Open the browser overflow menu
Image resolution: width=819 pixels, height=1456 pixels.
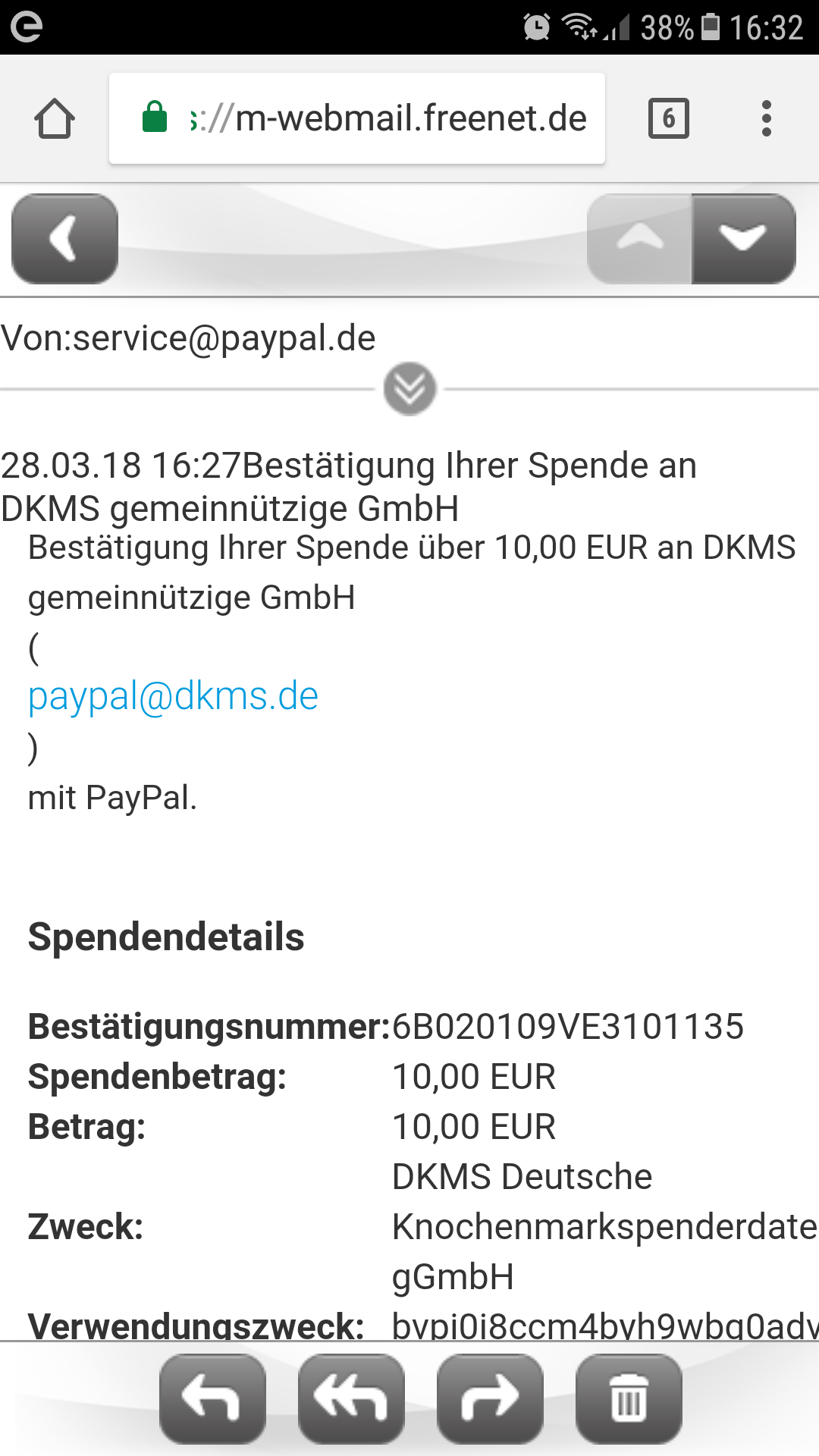pyautogui.click(x=767, y=118)
